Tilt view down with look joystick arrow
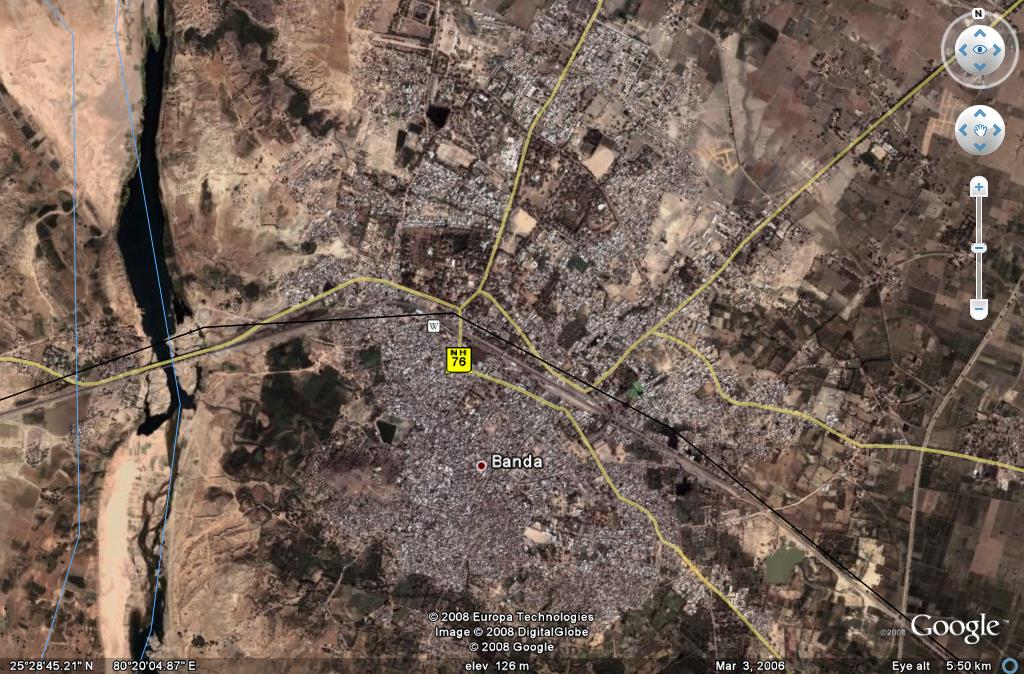 tap(978, 67)
